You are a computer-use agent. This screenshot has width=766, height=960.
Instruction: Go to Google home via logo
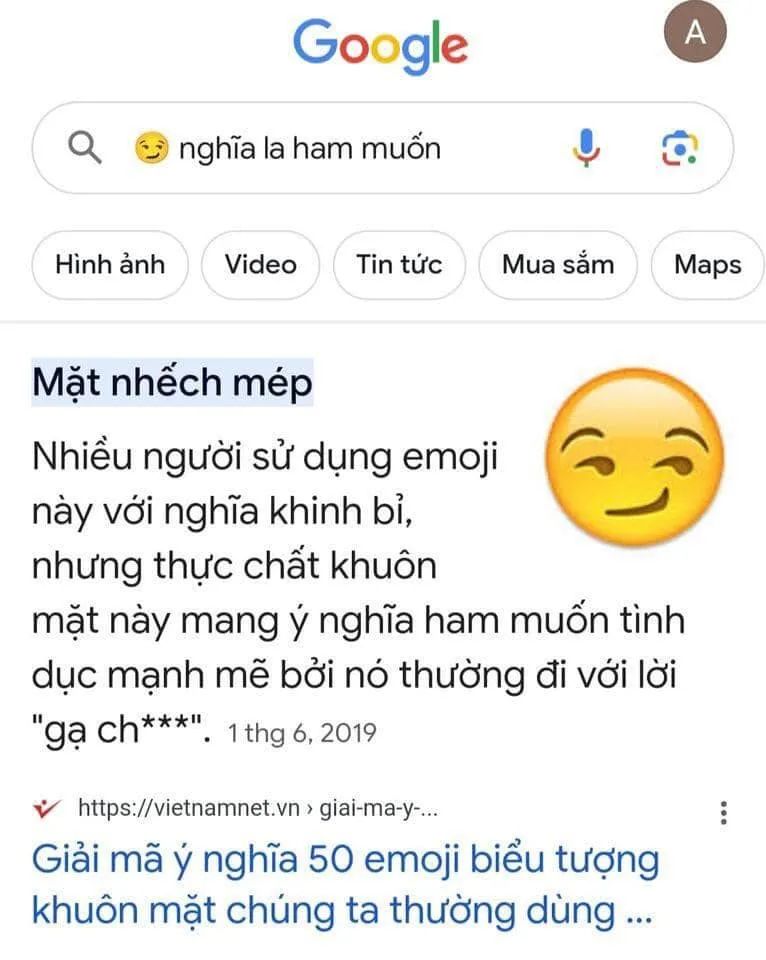point(380,45)
